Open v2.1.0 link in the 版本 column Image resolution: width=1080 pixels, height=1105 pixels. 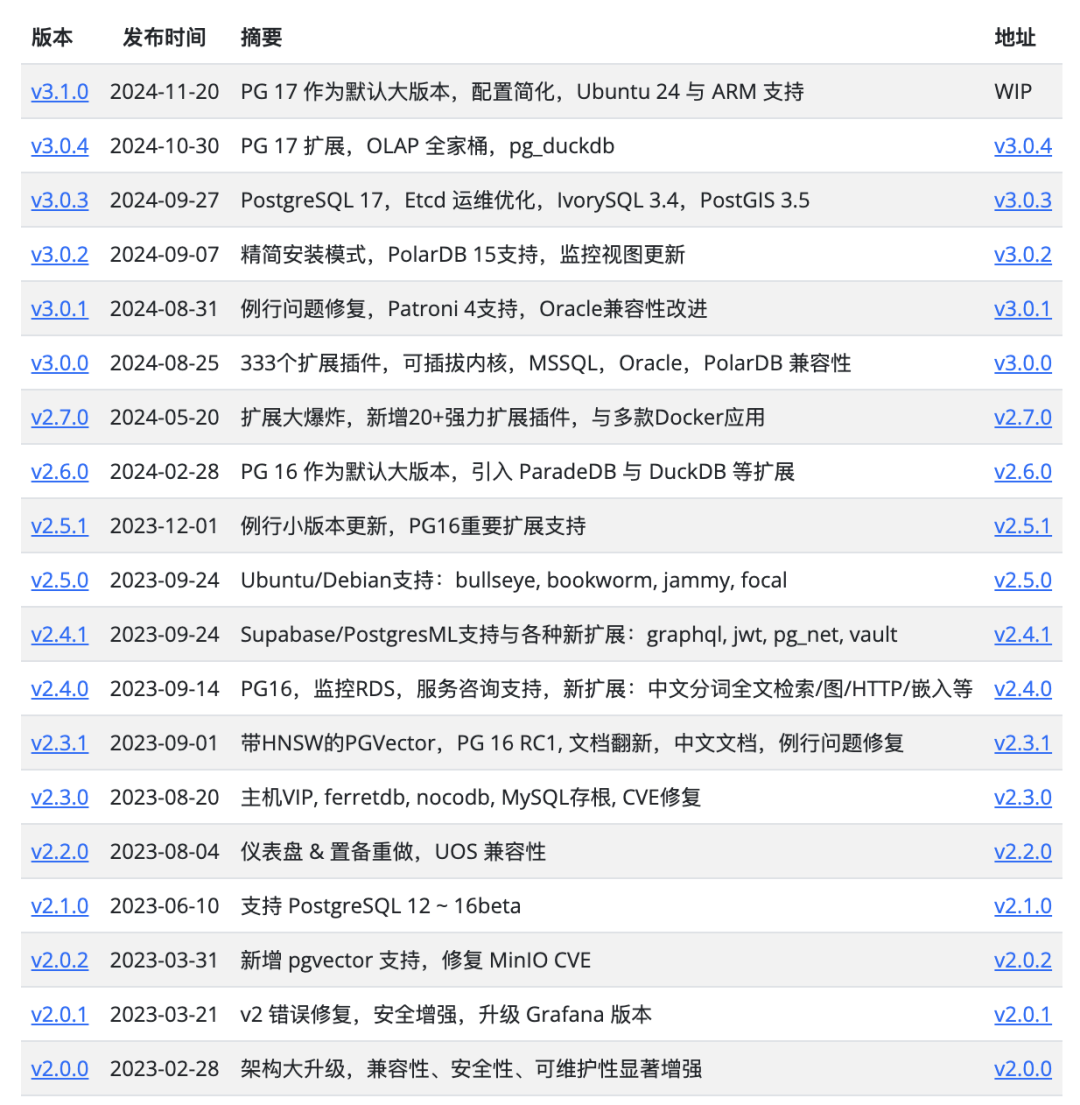pyautogui.click(x=59, y=906)
